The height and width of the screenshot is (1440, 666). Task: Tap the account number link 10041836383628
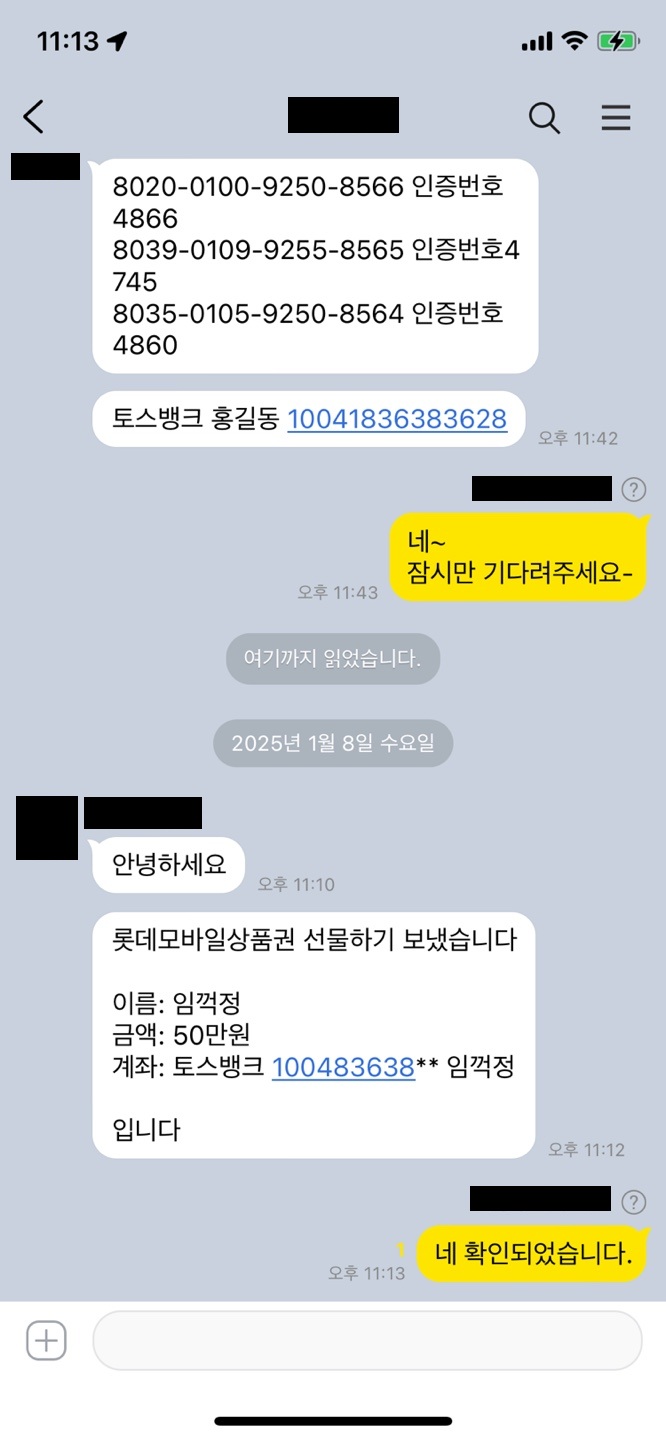397,419
